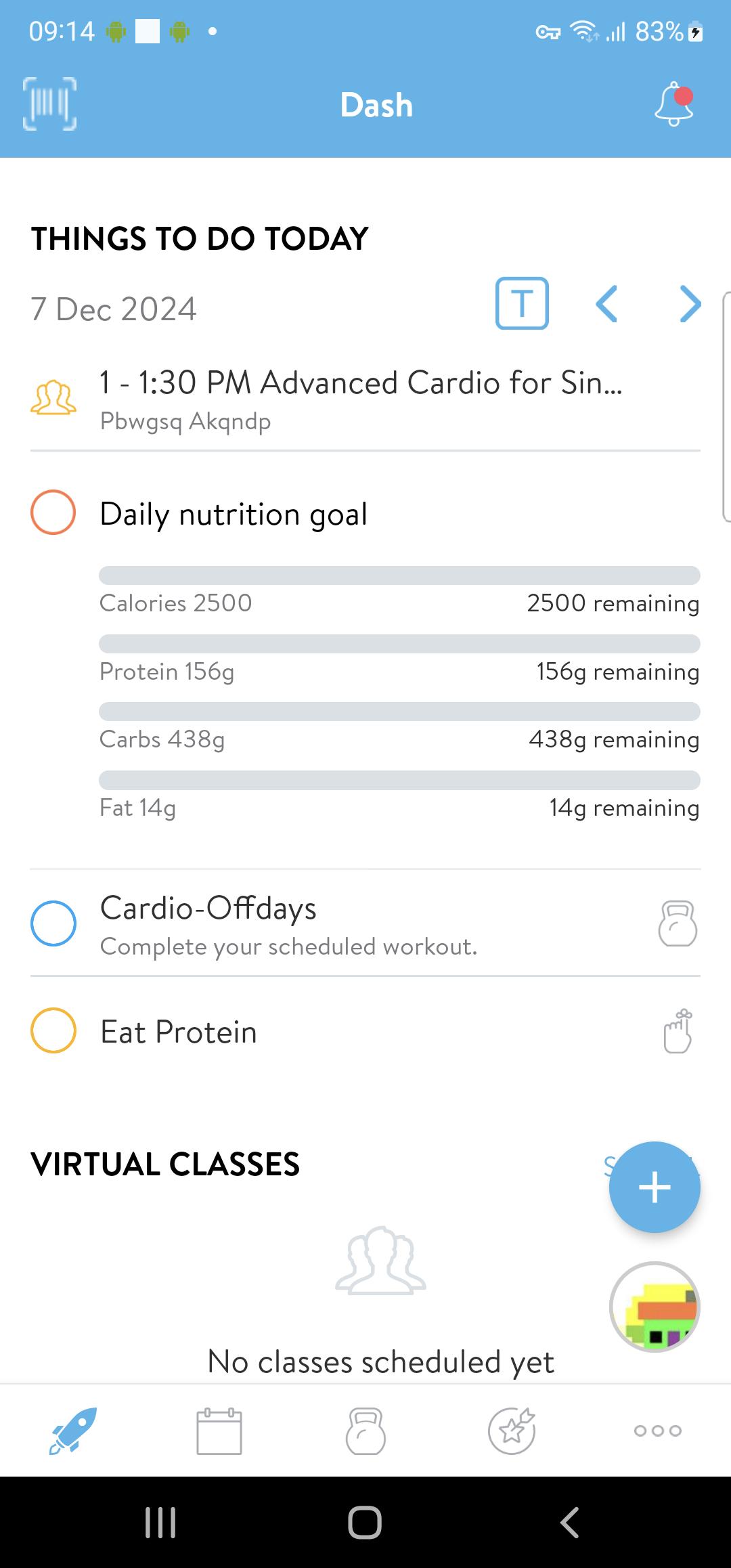Mark Cardio-Offdays workout complete

53,923
